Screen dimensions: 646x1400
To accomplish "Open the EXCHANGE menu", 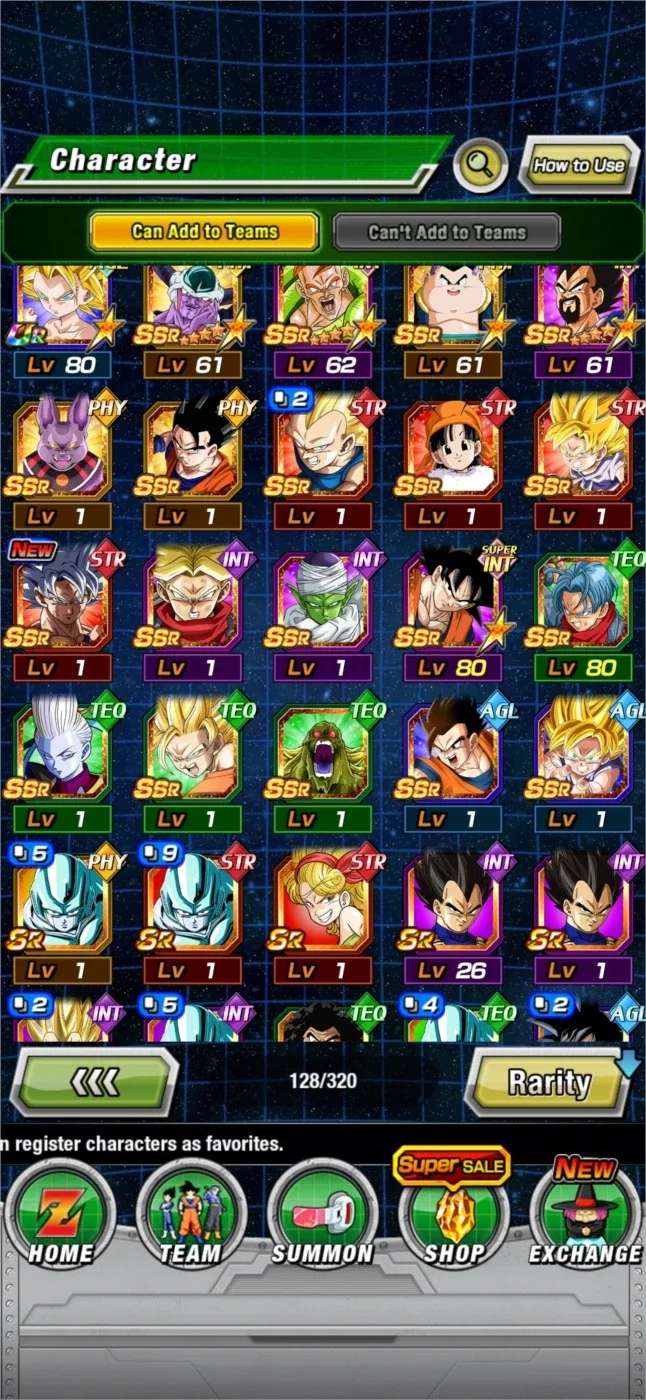I will click(585, 1212).
